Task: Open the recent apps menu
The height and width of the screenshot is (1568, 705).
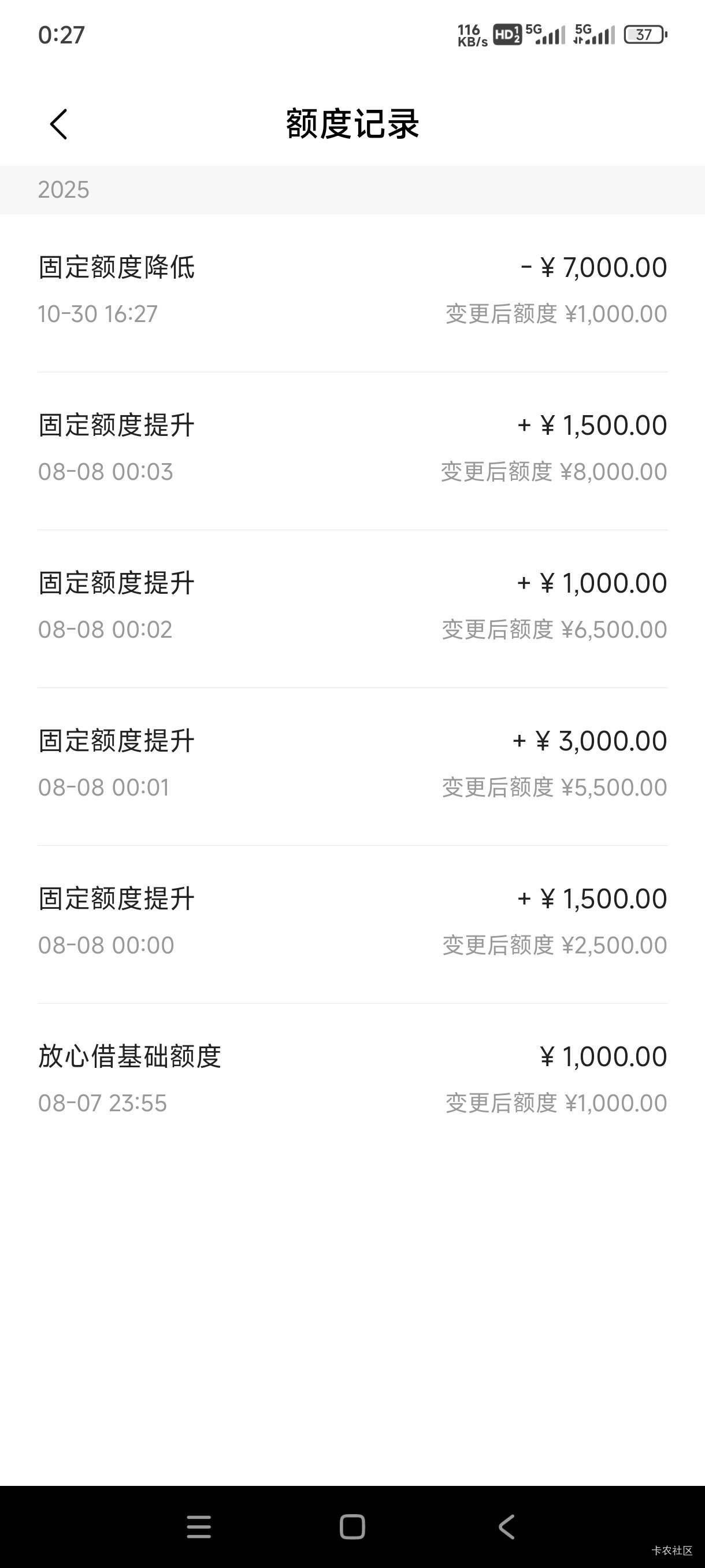Action: pos(199,1526)
